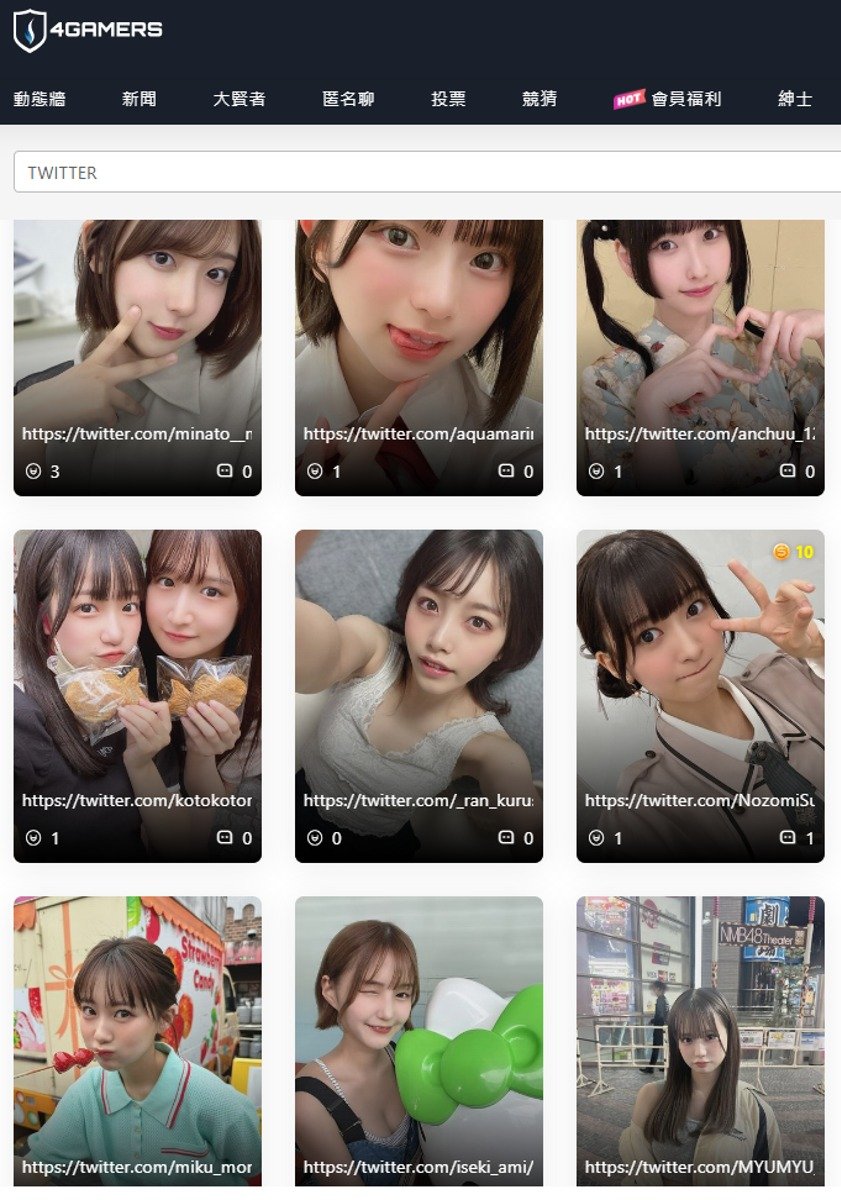Open the miku_mor twitter card

click(x=137, y=1040)
